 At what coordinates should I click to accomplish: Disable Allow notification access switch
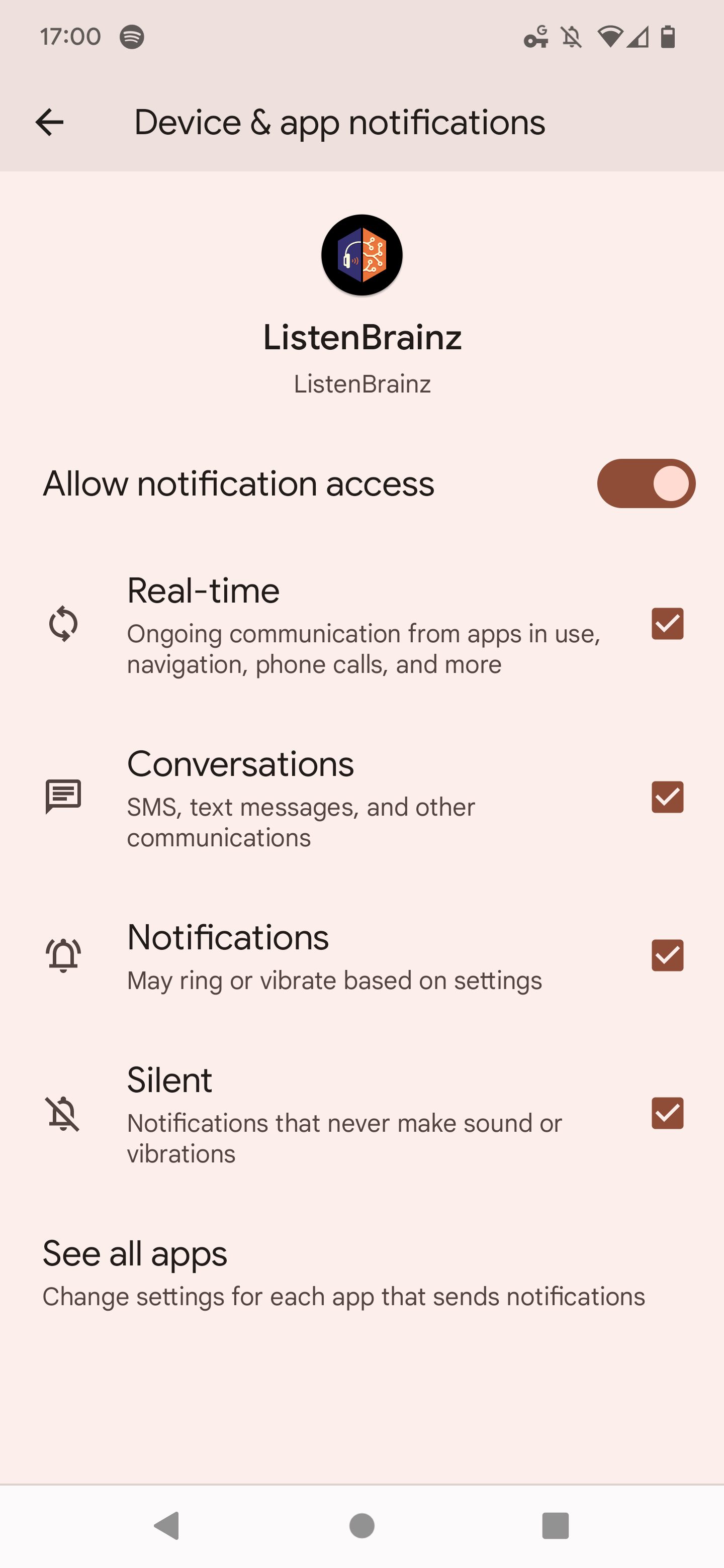646,483
